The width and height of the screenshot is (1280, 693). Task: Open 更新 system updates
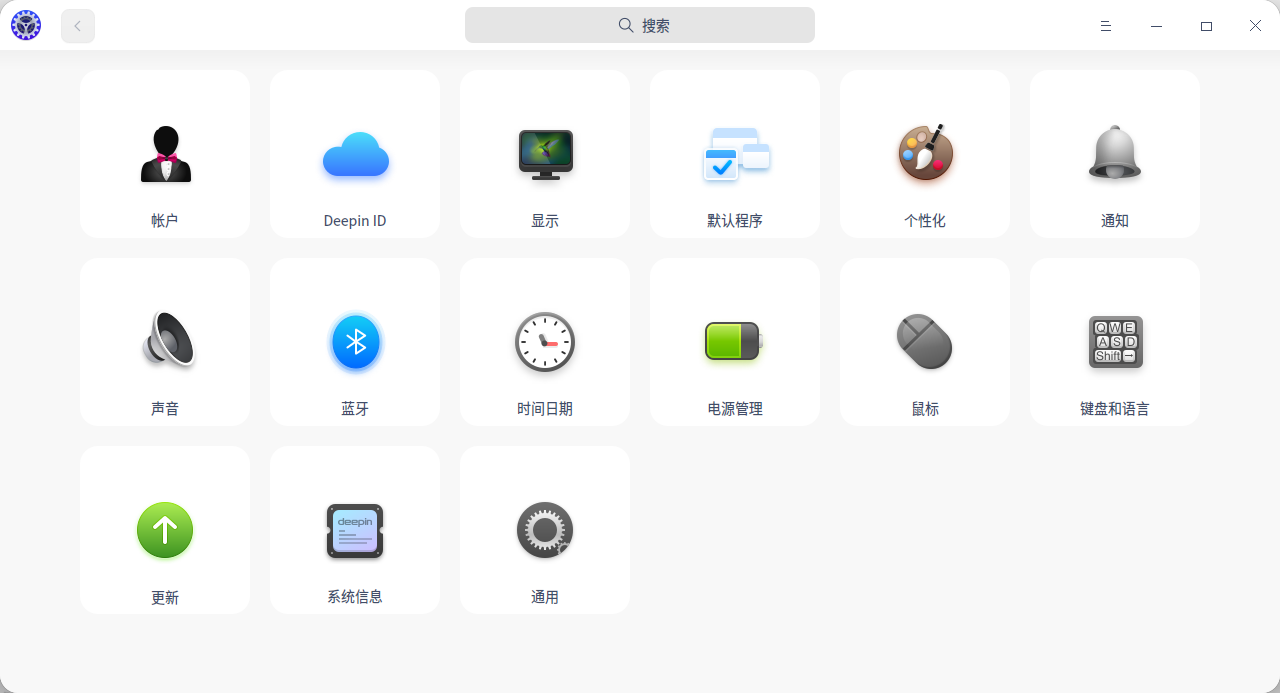pos(165,531)
